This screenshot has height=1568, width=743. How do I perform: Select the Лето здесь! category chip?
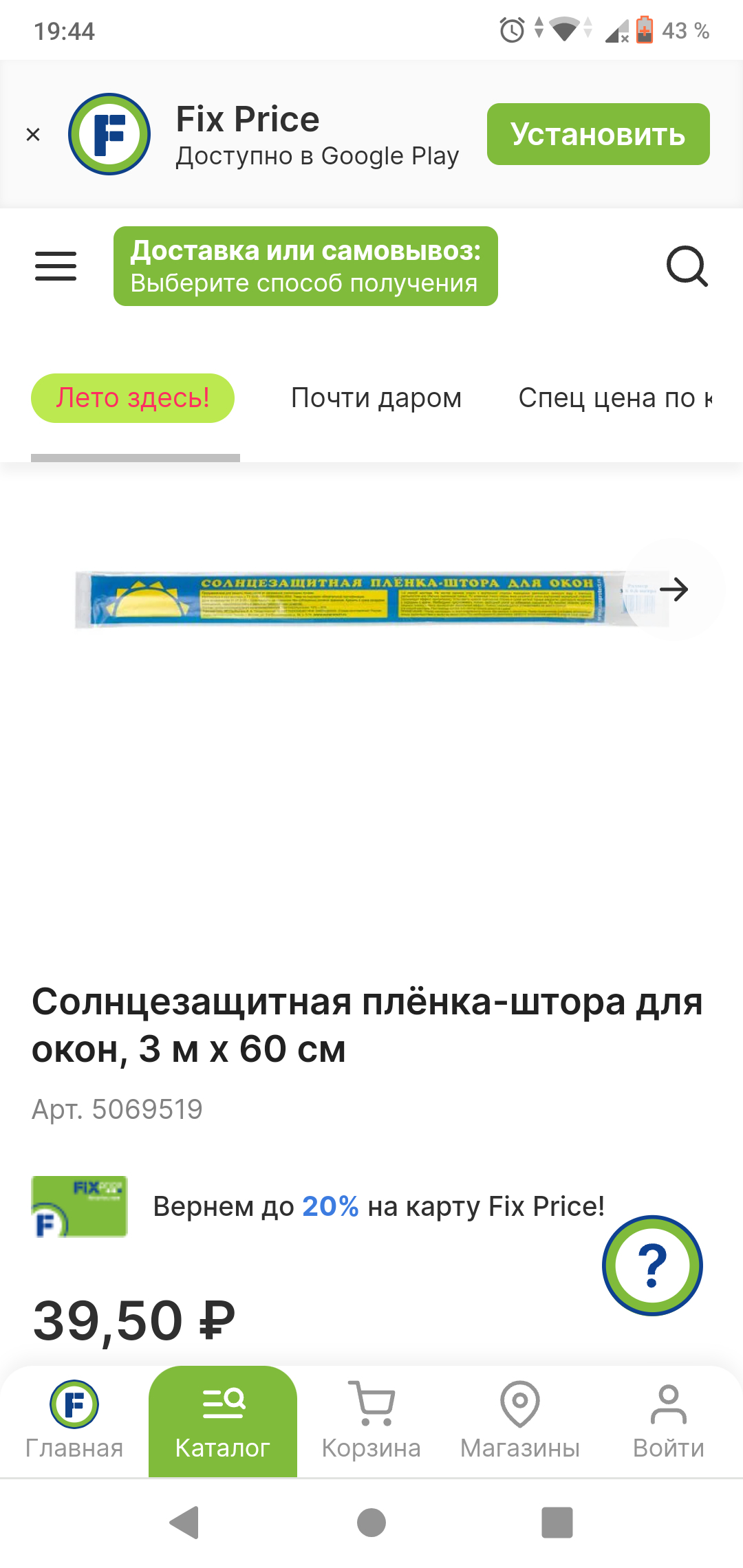pos(133,398)
